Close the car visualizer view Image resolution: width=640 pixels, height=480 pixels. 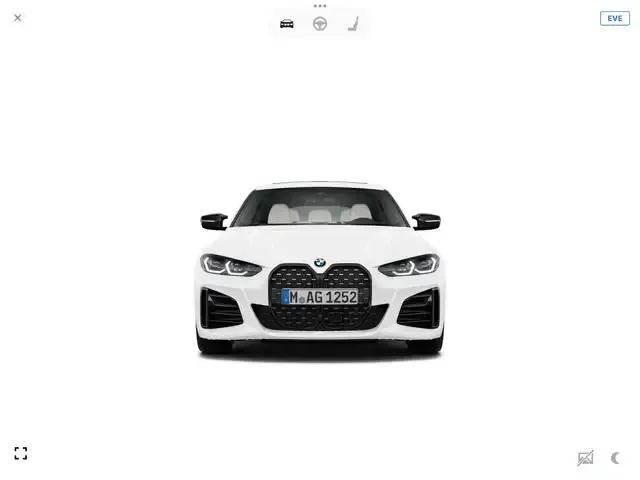click(18, 18)
